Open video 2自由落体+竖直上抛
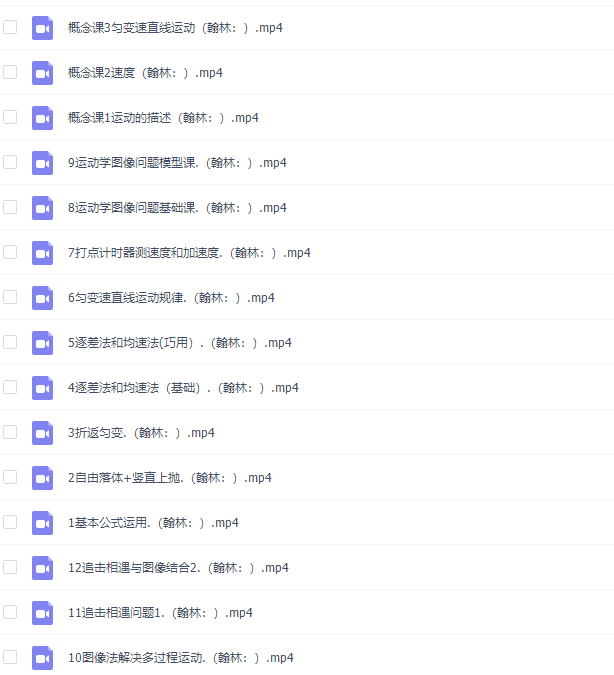Viewport: 614px width, 675px height. coord(169,478)
